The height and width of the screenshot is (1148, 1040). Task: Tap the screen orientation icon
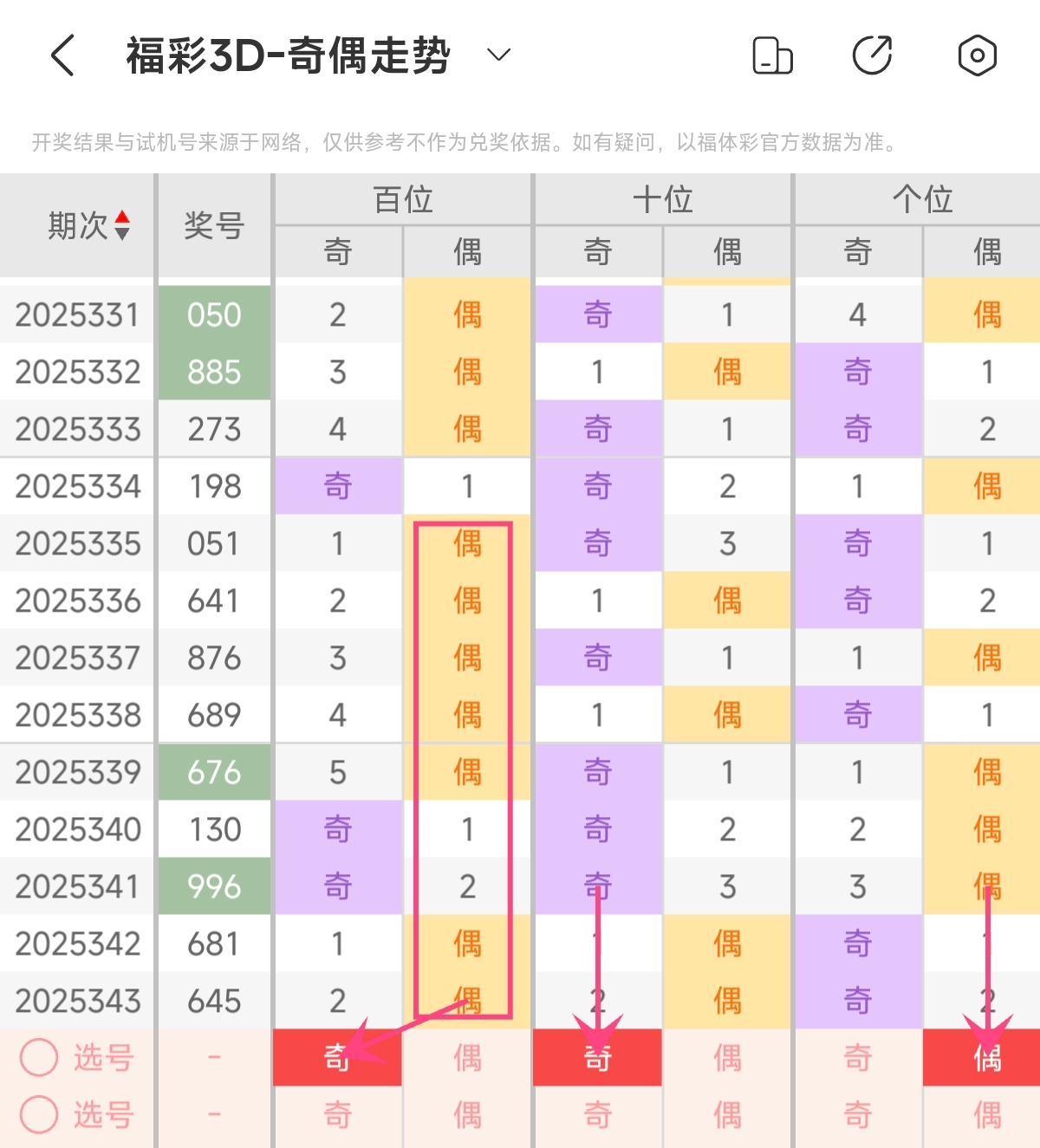(x=772, y=55)
